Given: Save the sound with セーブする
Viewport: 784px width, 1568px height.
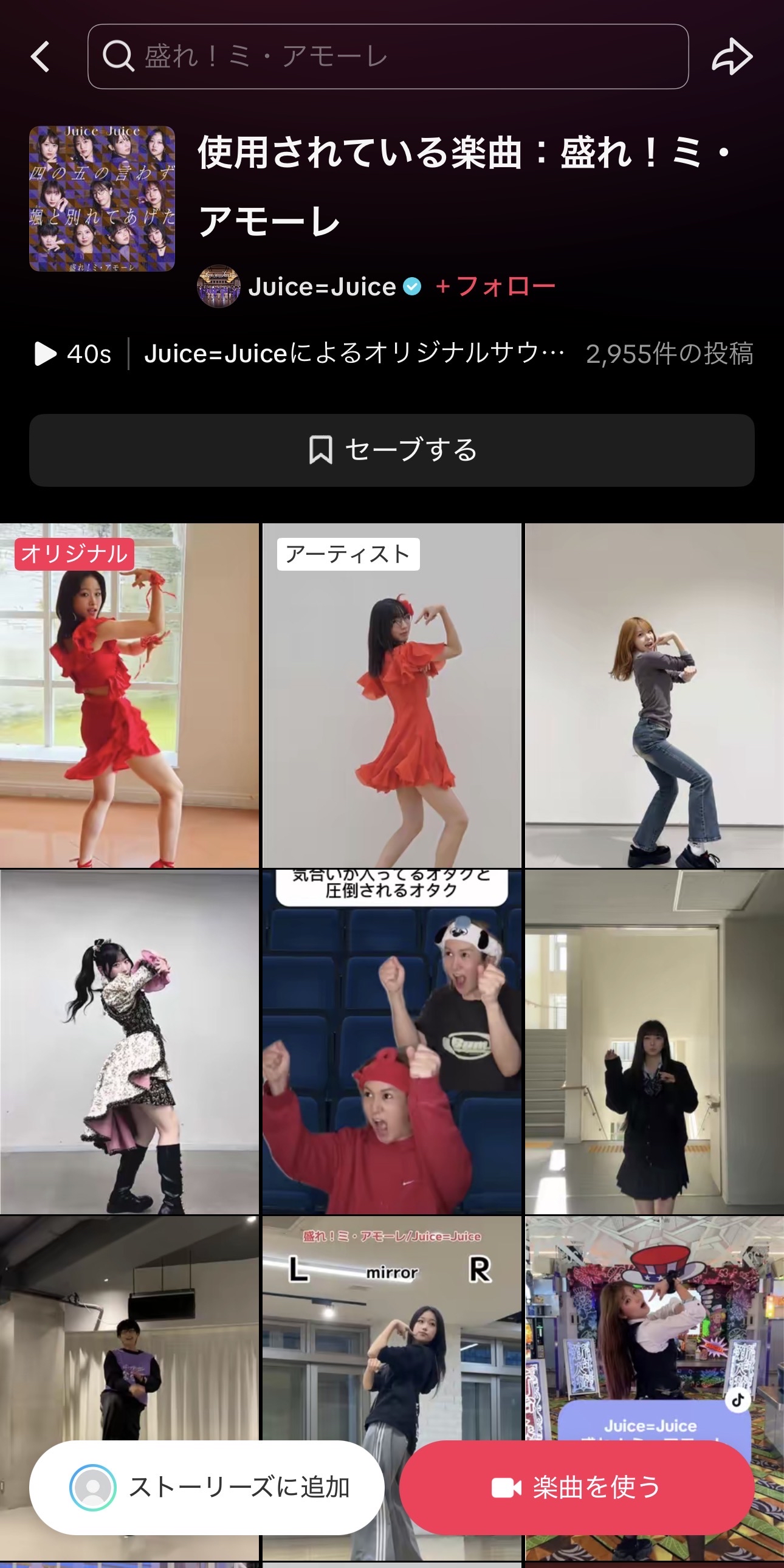Looking at the screenshot, I should [x=392, y=450].
